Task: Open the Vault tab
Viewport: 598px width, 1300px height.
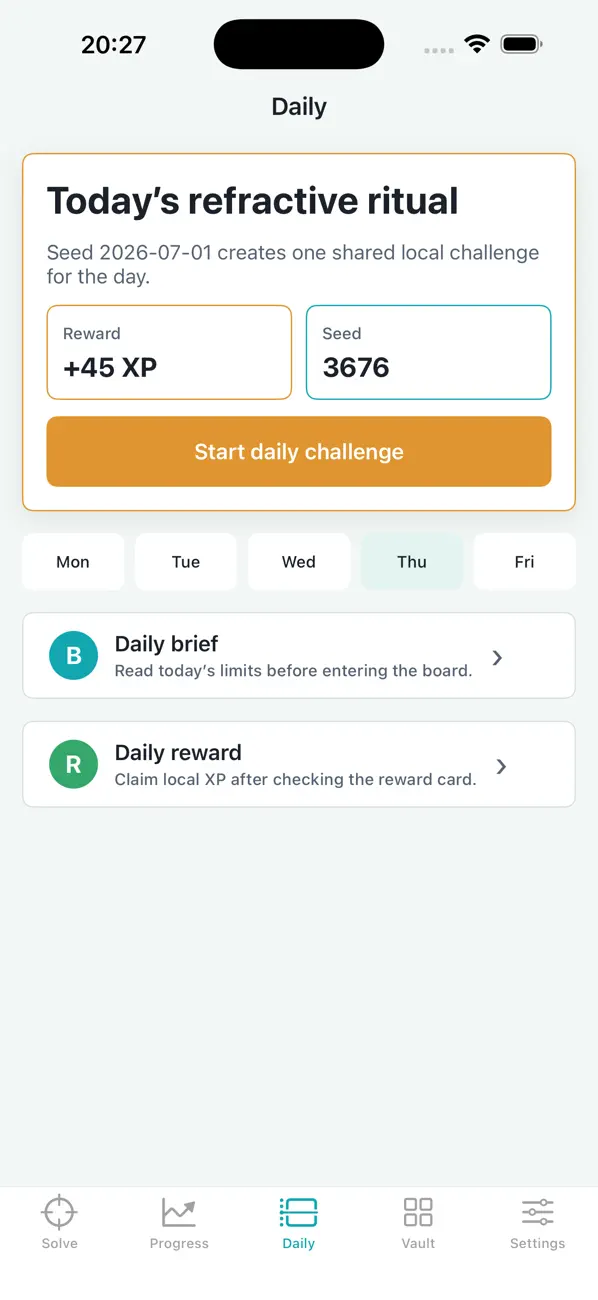Action: [x=418, y=1222]
